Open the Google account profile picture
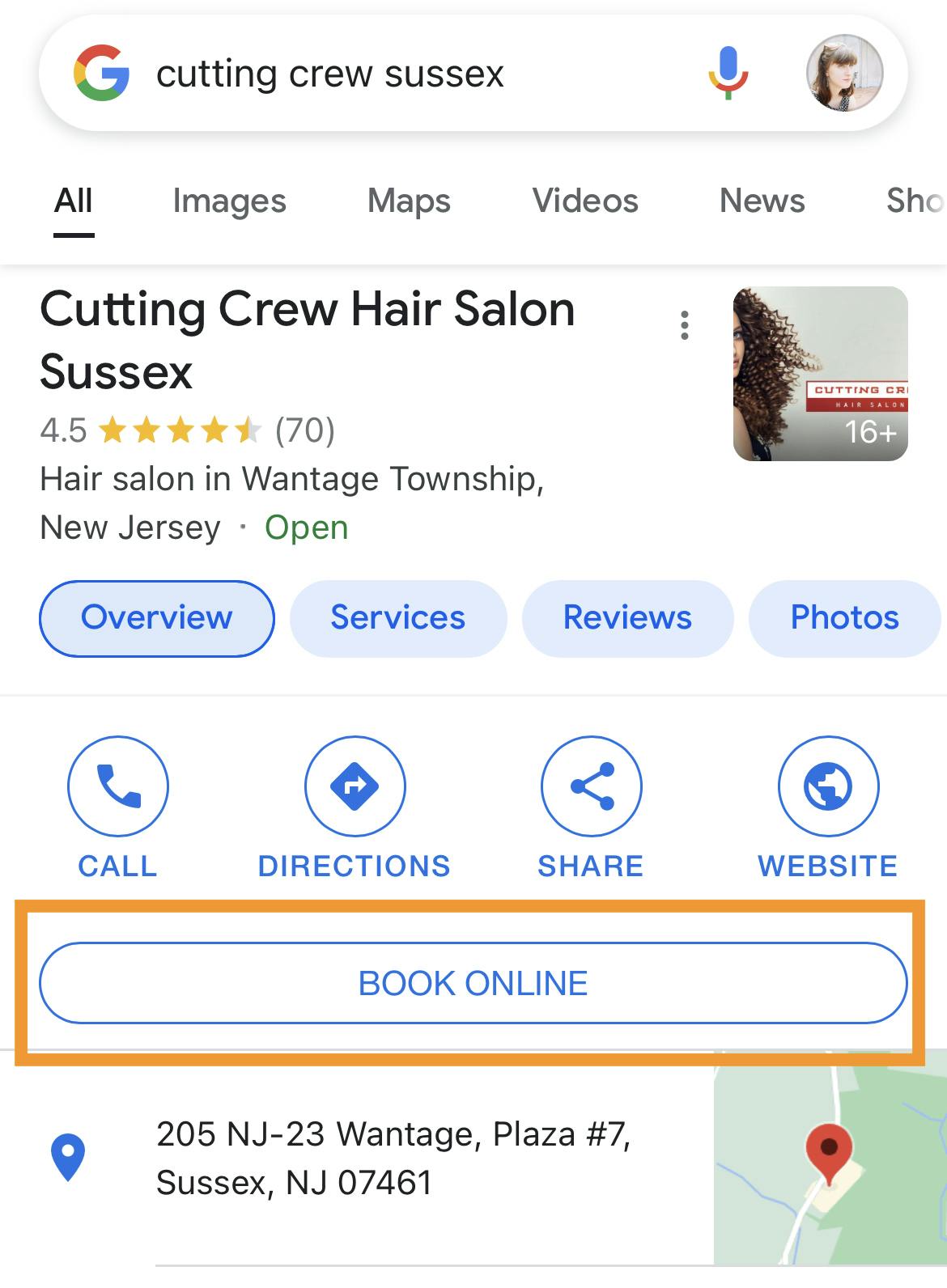 tap(844, 73)
